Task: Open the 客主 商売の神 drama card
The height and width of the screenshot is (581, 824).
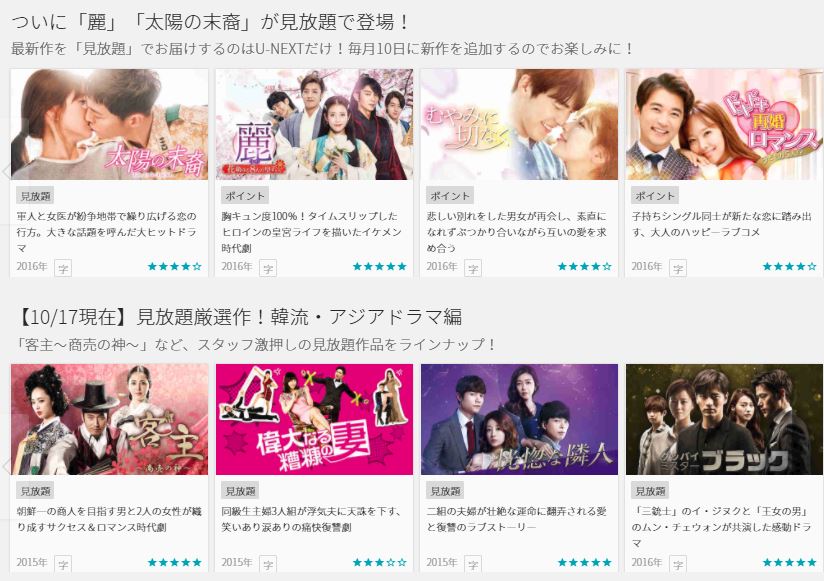Action: click(x=110, y=419)
